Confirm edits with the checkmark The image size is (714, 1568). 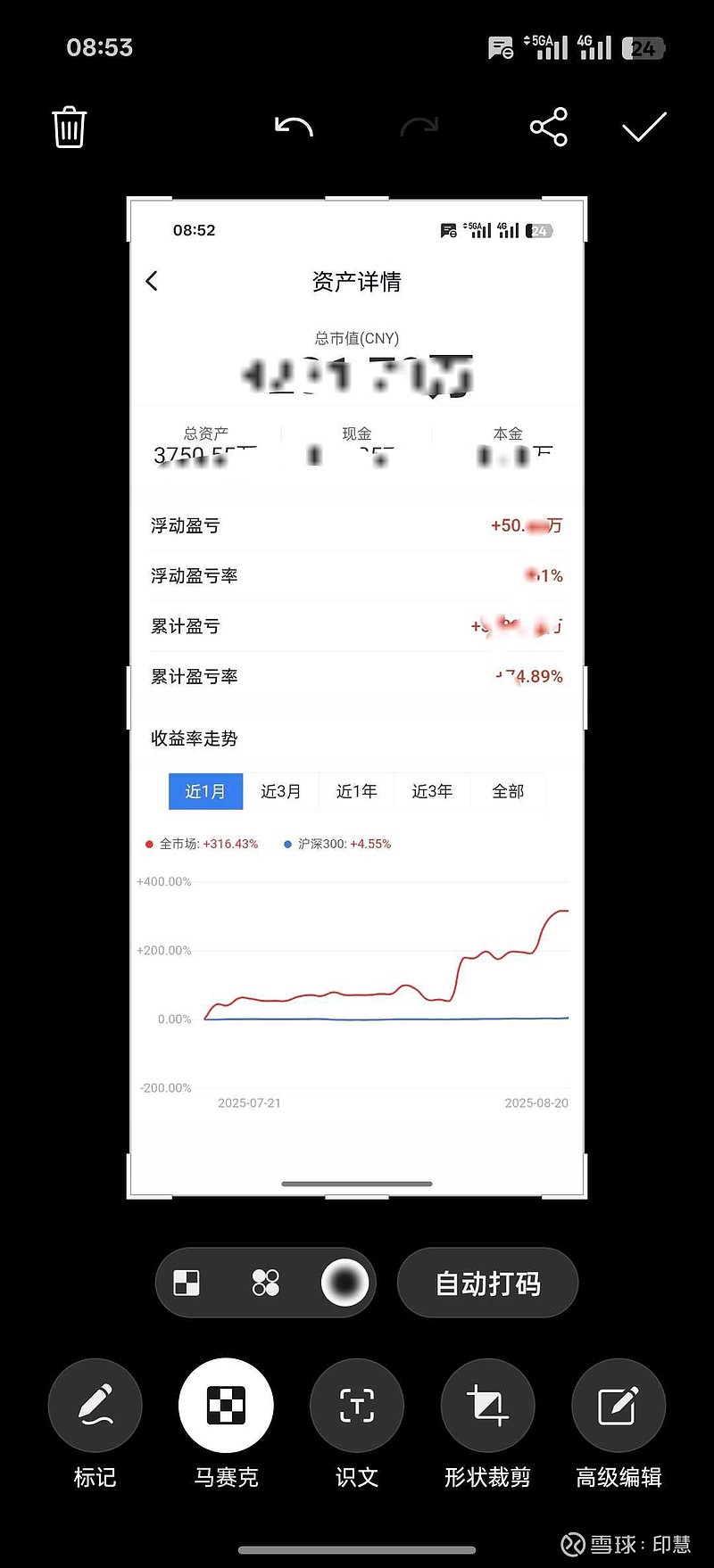click(643, 128)
